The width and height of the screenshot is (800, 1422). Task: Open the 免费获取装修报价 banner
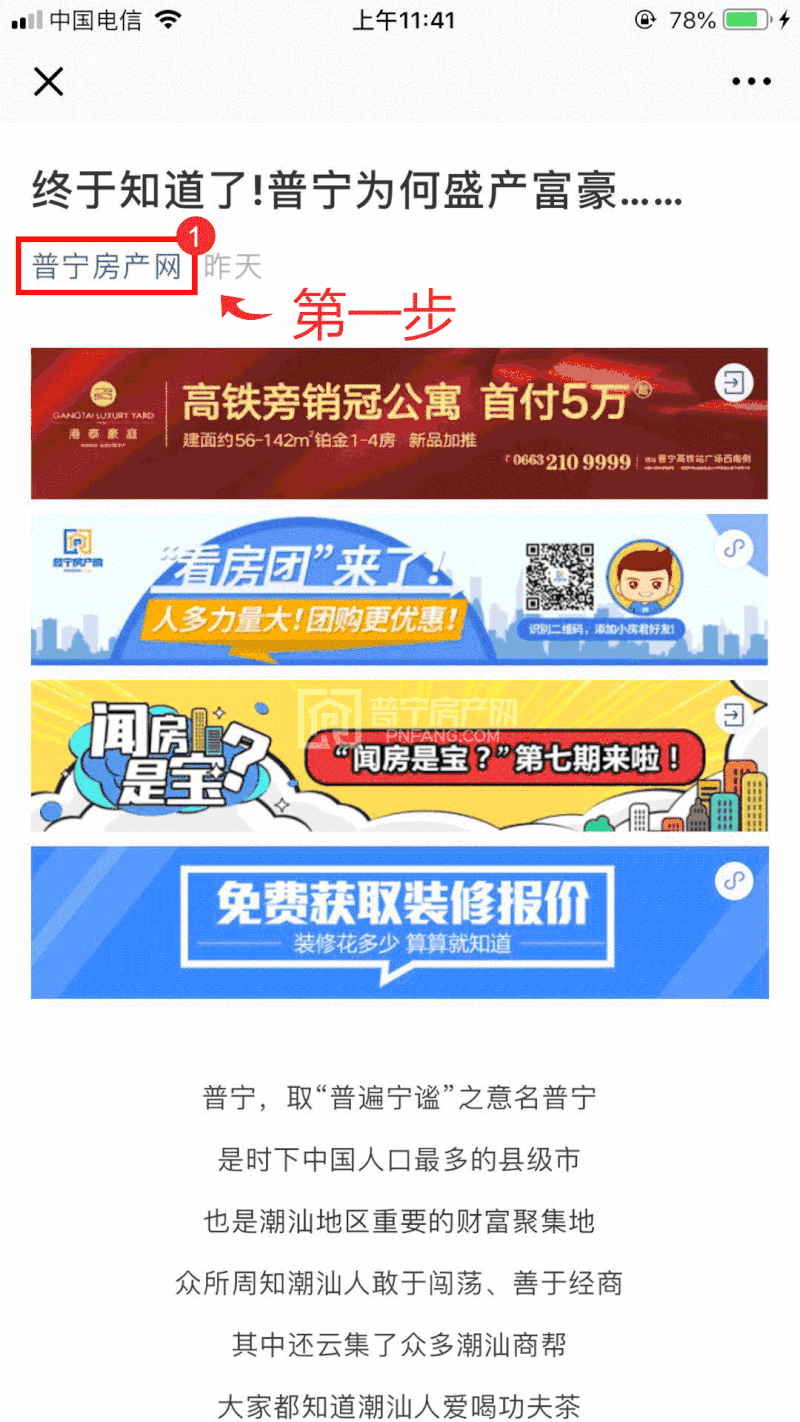400,921
